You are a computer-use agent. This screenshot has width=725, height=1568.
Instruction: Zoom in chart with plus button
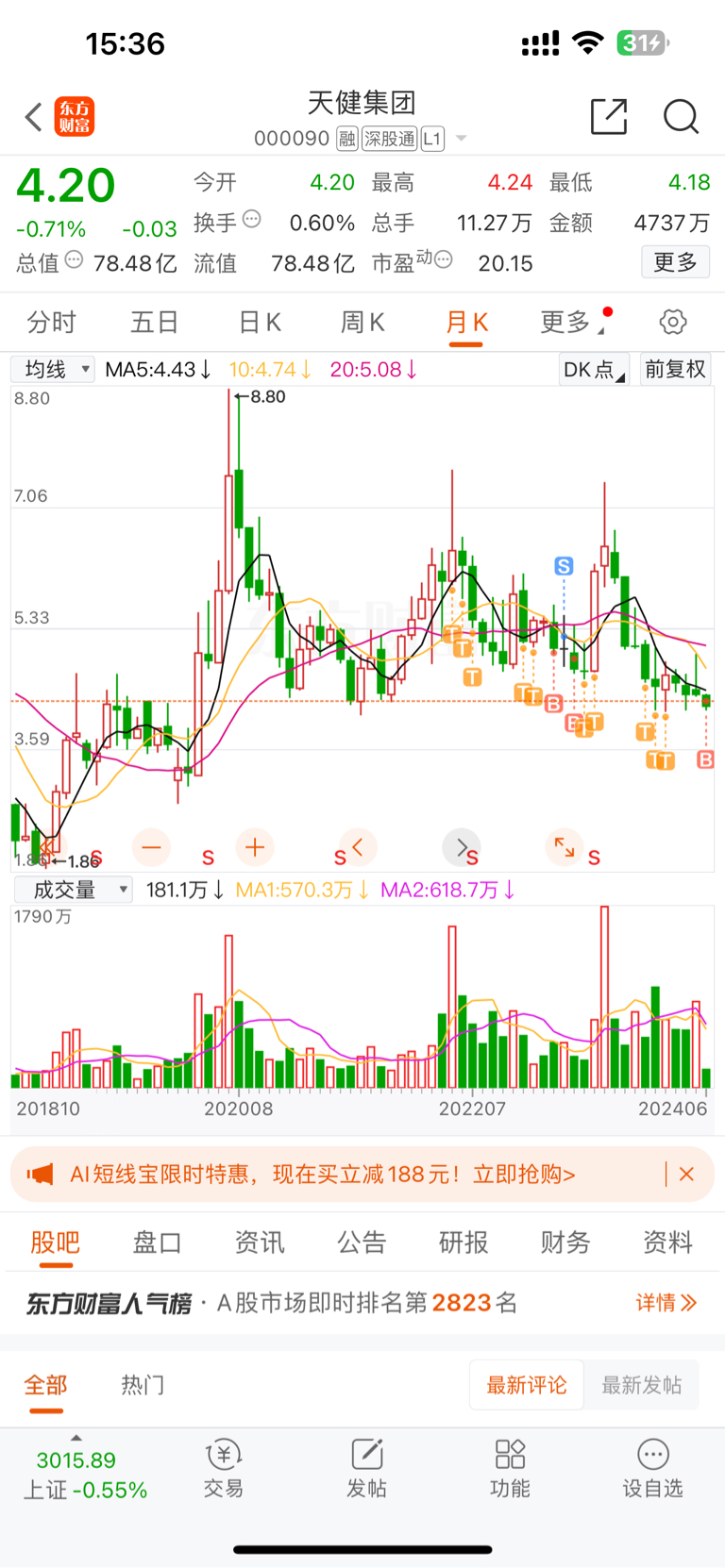point(254,847)
